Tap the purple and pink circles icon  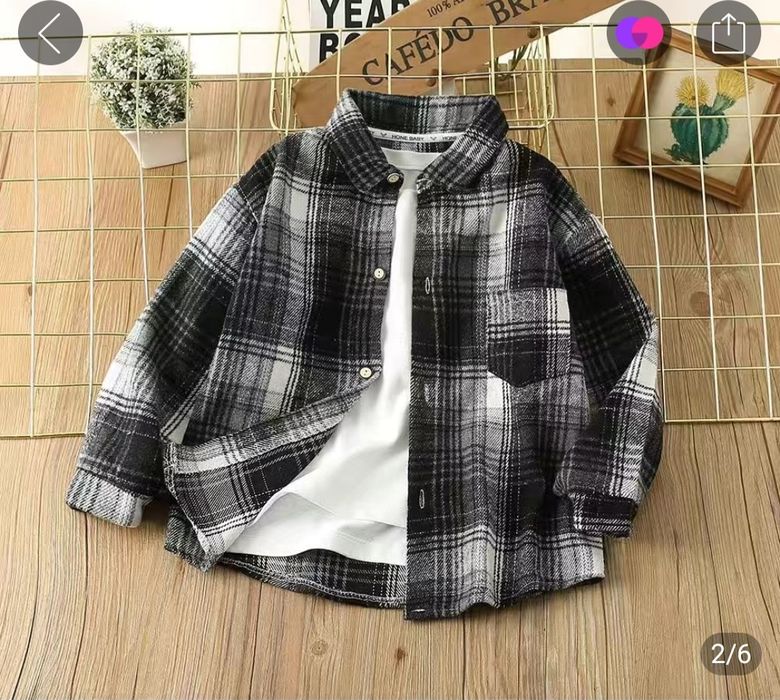tap(639, 33)
